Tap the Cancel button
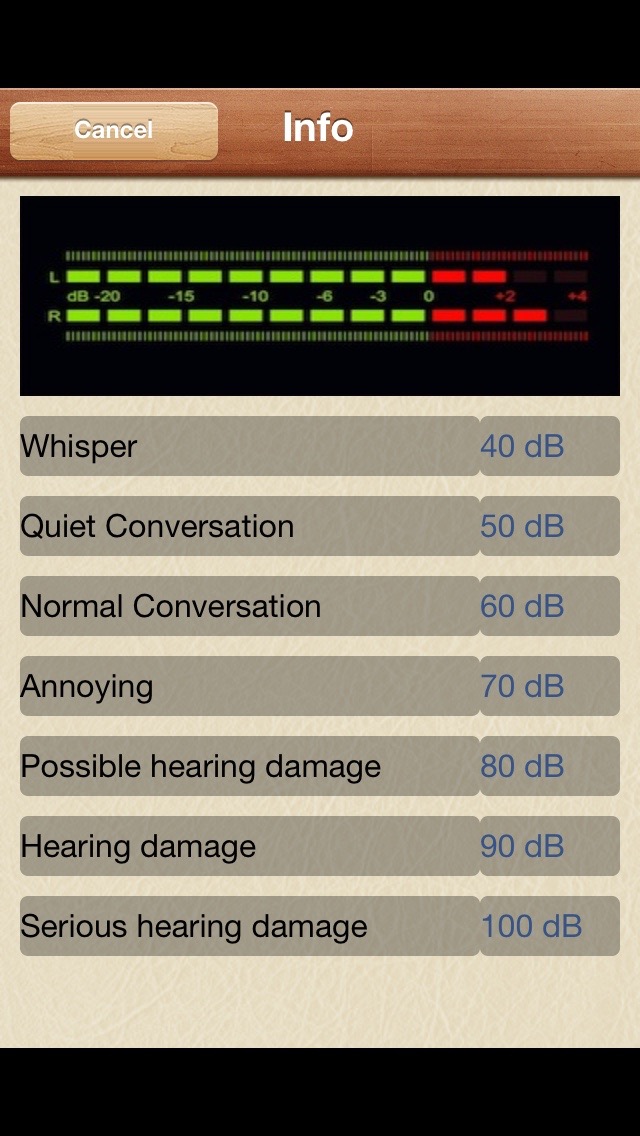 (114, 130)
